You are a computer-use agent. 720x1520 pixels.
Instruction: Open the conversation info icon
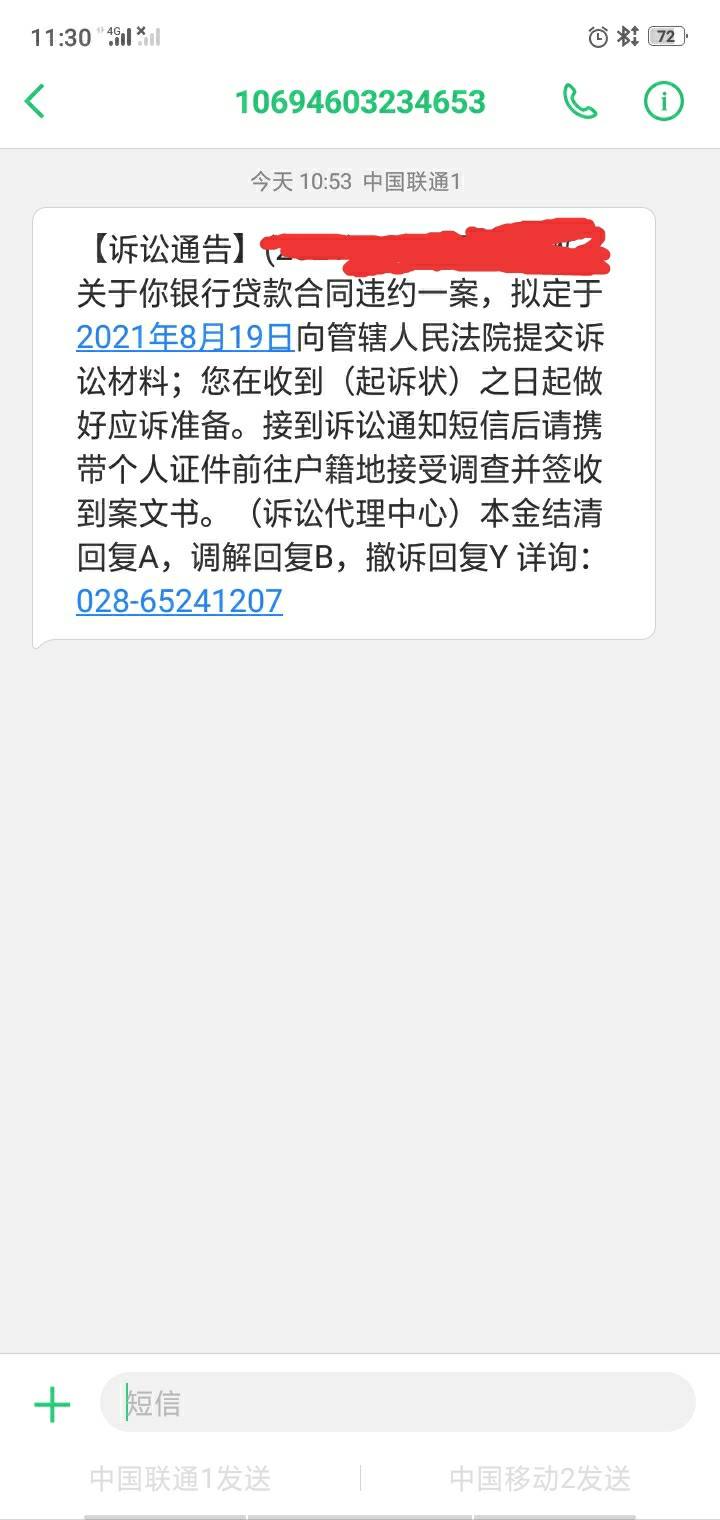point(663,101)
